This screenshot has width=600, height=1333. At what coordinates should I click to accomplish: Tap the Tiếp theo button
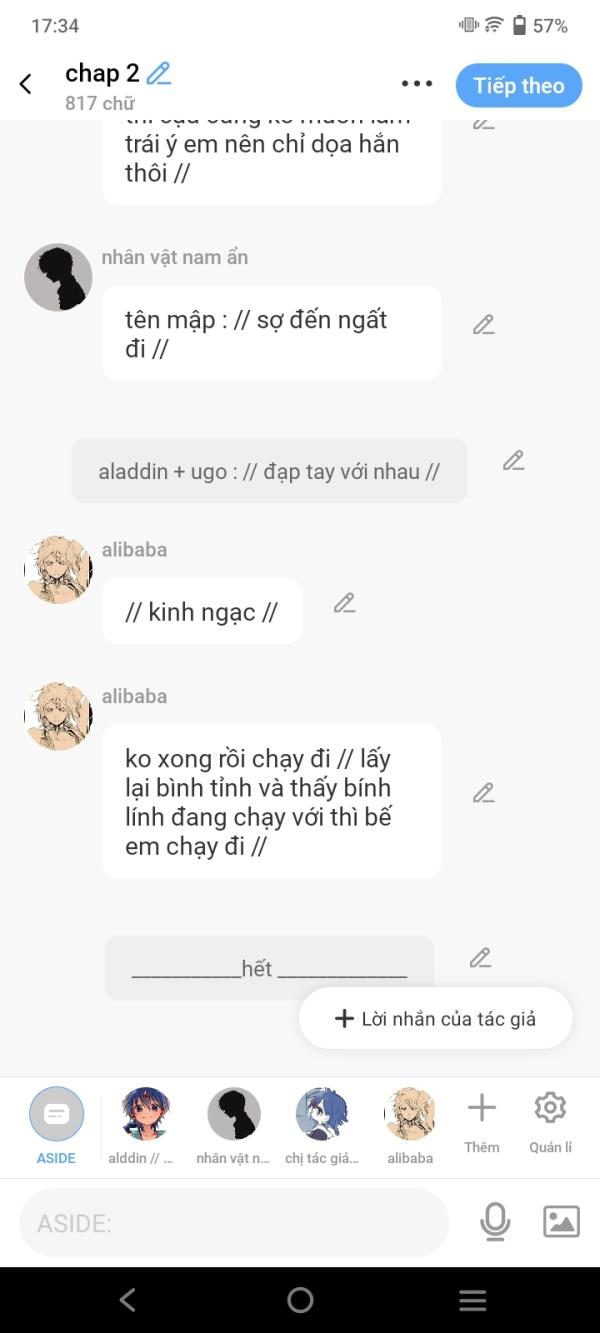pos(518,86)
